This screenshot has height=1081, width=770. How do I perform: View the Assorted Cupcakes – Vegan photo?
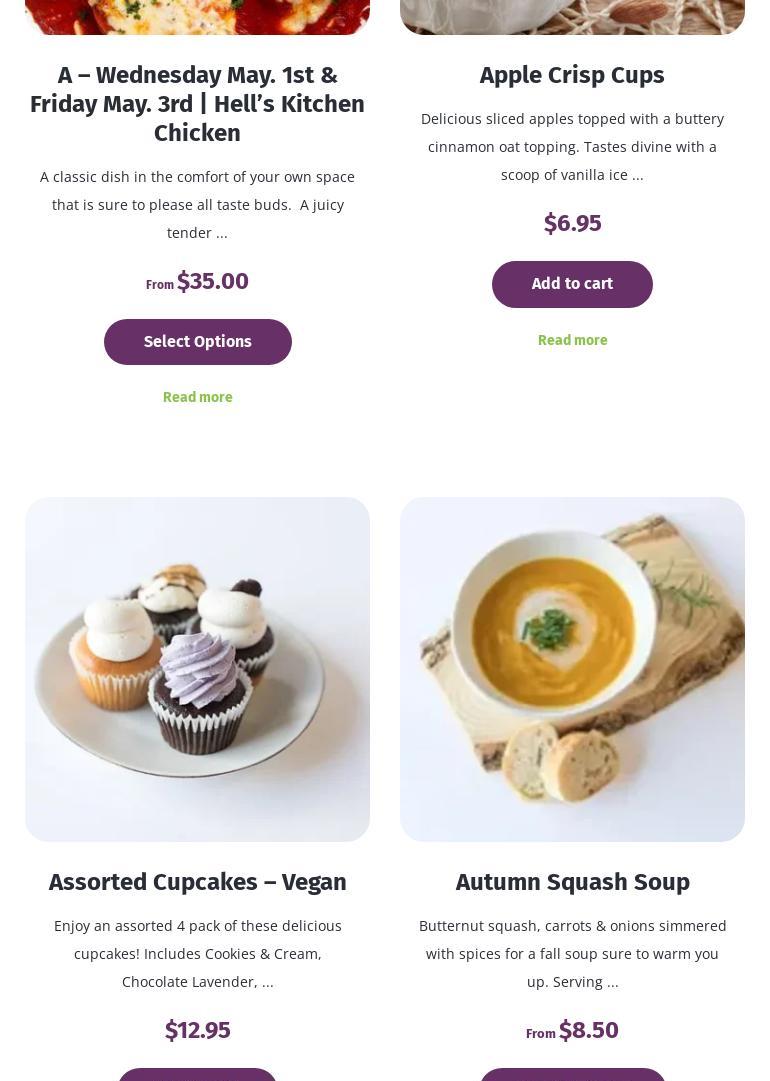(197, 669)
